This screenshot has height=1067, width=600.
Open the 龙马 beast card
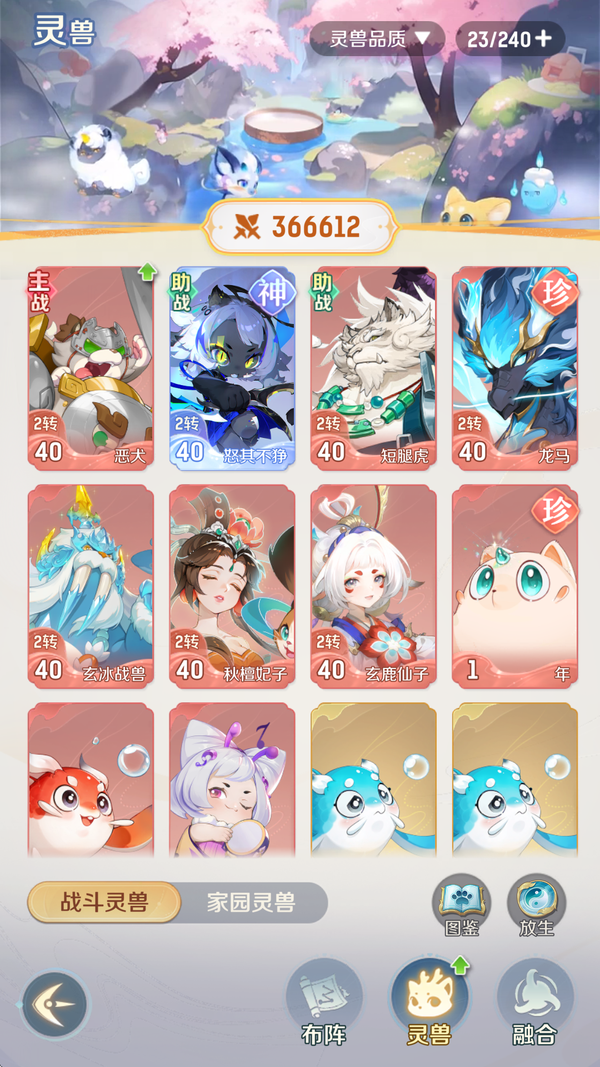514,367
